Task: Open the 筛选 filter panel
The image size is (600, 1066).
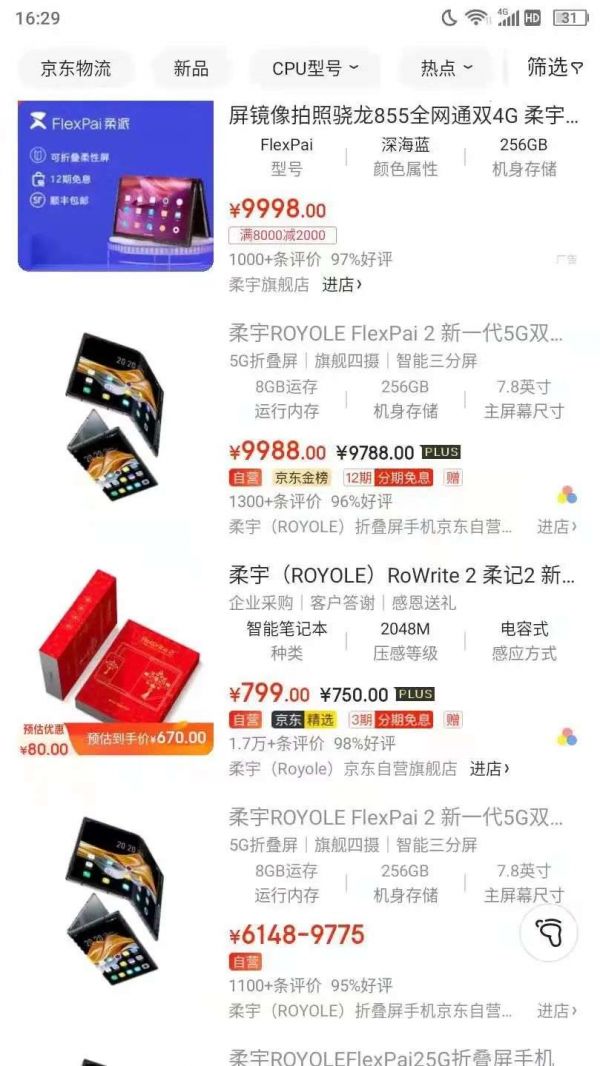Action: tap(555, 68)
